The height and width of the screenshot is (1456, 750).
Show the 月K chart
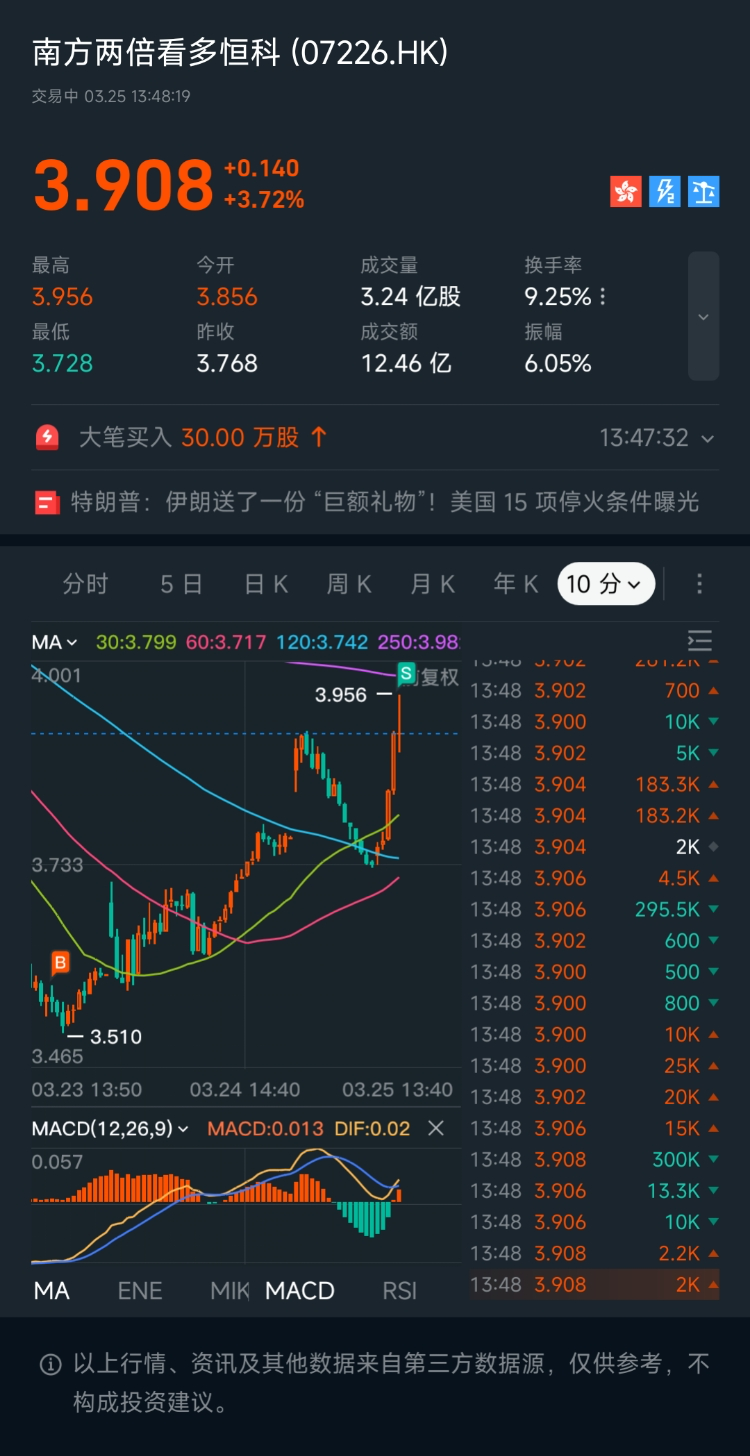[432, 584]
